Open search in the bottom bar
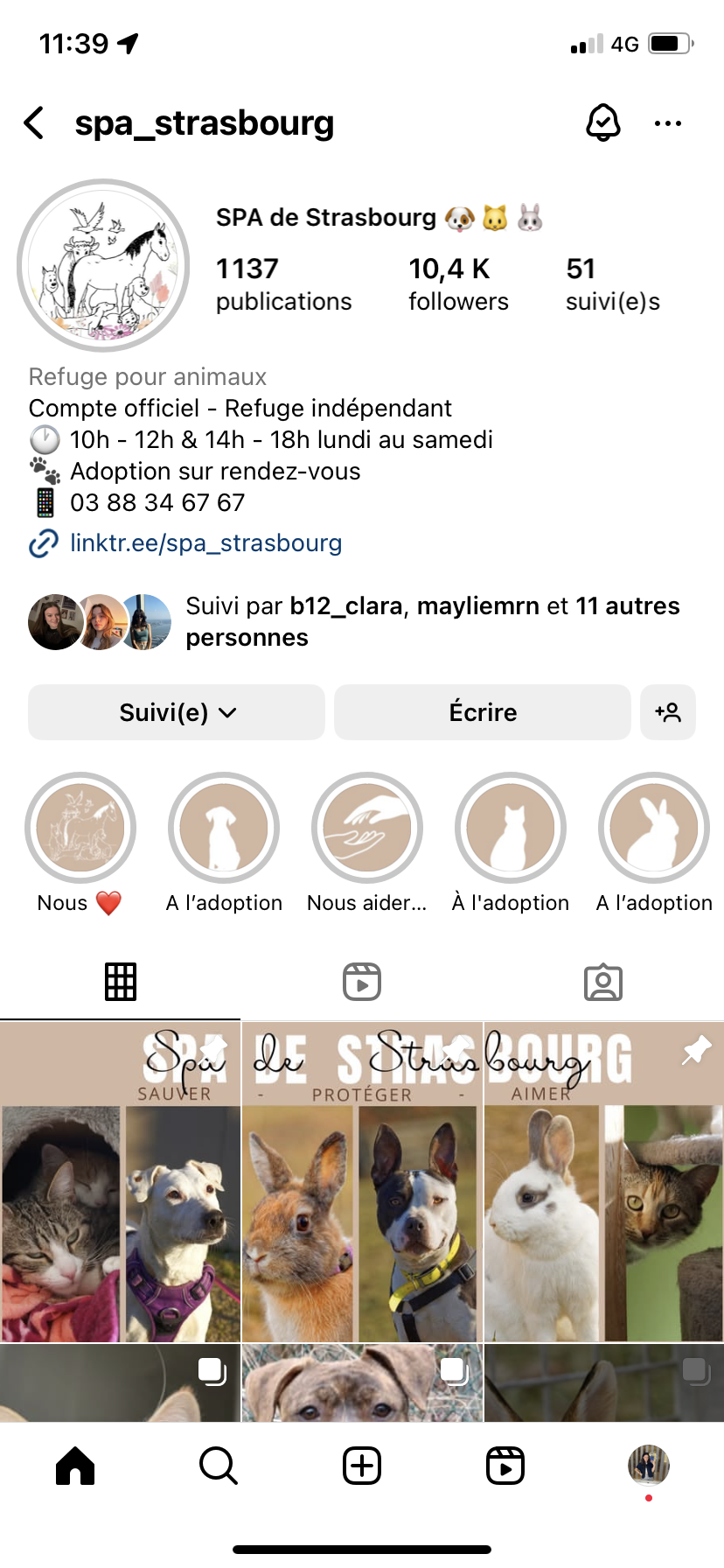The height and width of the screenshot is (1568, 724). tap(219, 1466)
